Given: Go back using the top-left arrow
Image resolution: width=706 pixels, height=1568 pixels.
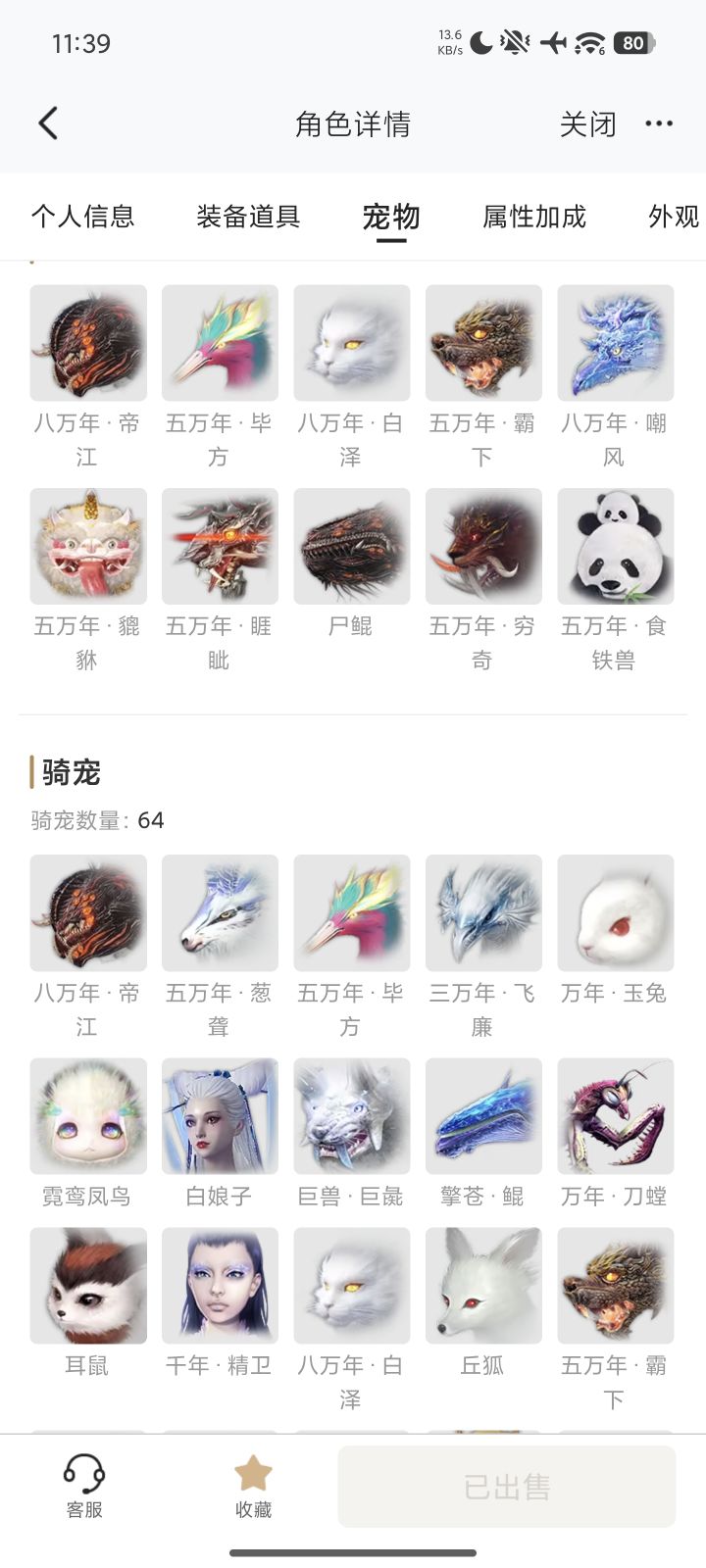Looking at the screenshot, I should [48, 123].
